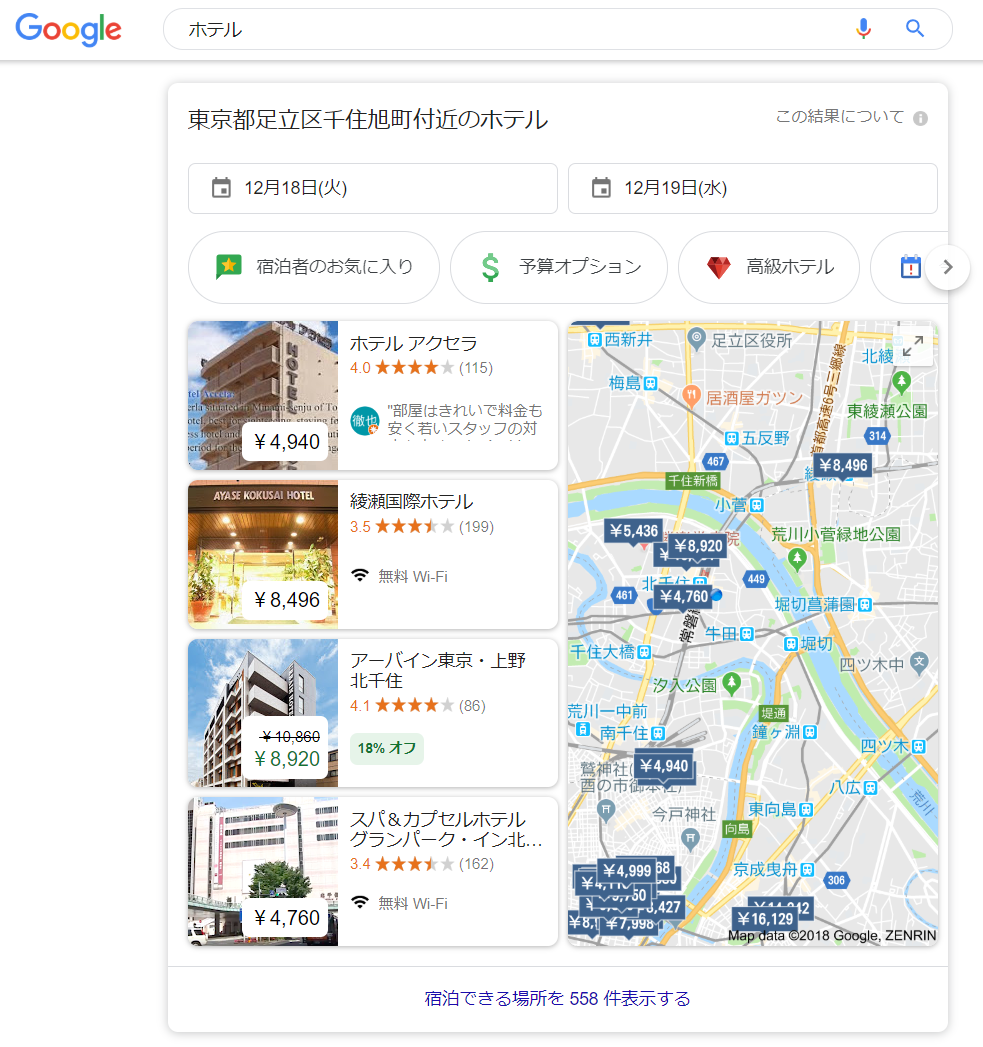Open the info icon beside この結果について
Viewport: 983px width, 1047px height.
[x=920, y=118]
